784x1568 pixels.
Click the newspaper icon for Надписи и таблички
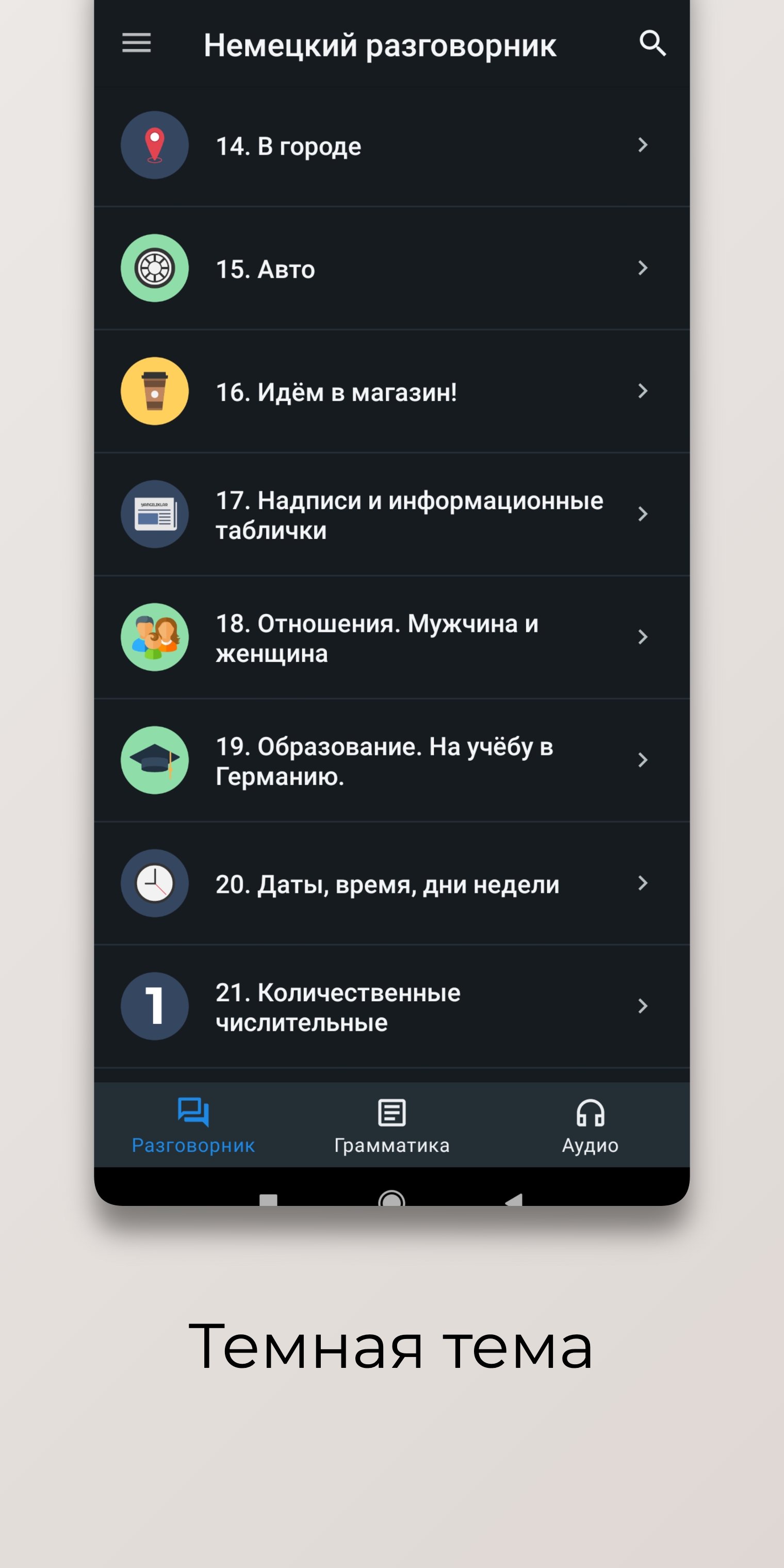(154, 514)
